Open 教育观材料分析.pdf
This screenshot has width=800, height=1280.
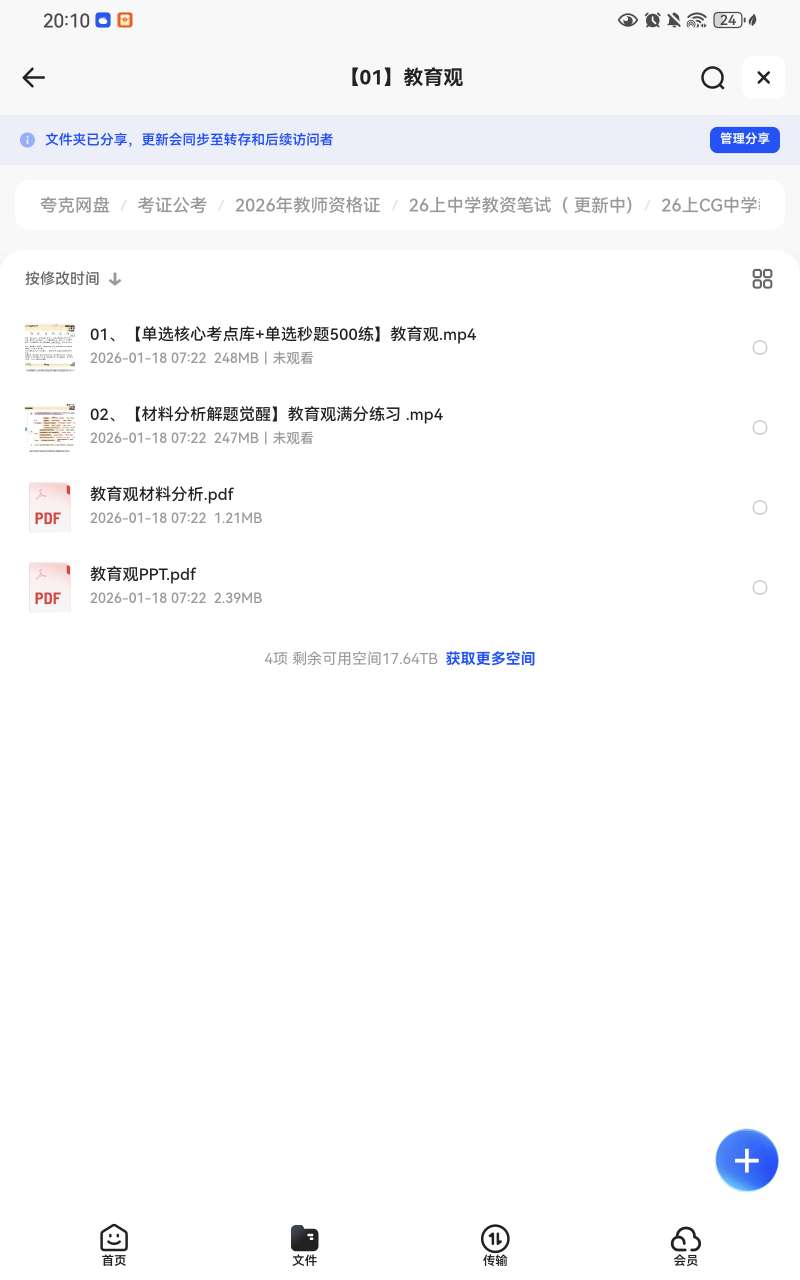click(x=162, y=495)
